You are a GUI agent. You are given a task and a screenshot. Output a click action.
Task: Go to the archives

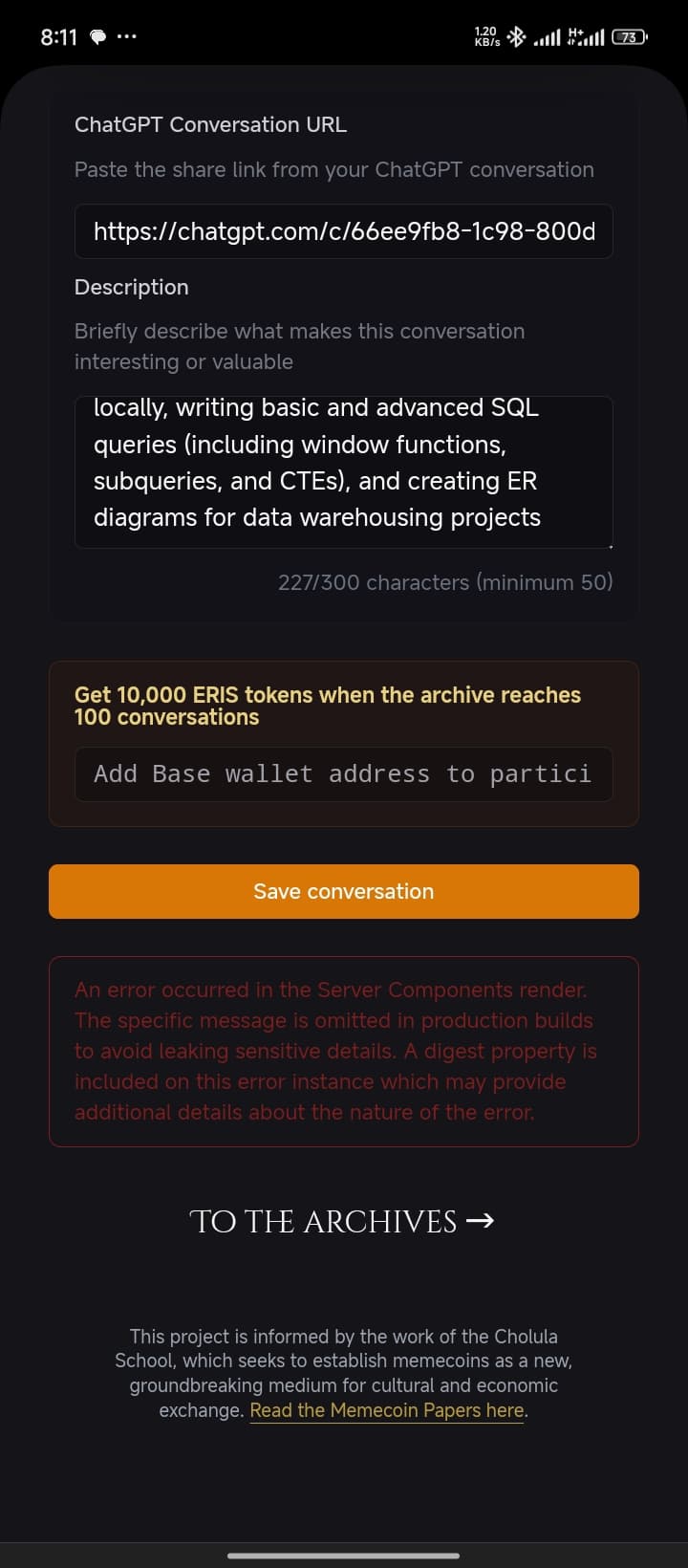click(x=342, y=1222)
